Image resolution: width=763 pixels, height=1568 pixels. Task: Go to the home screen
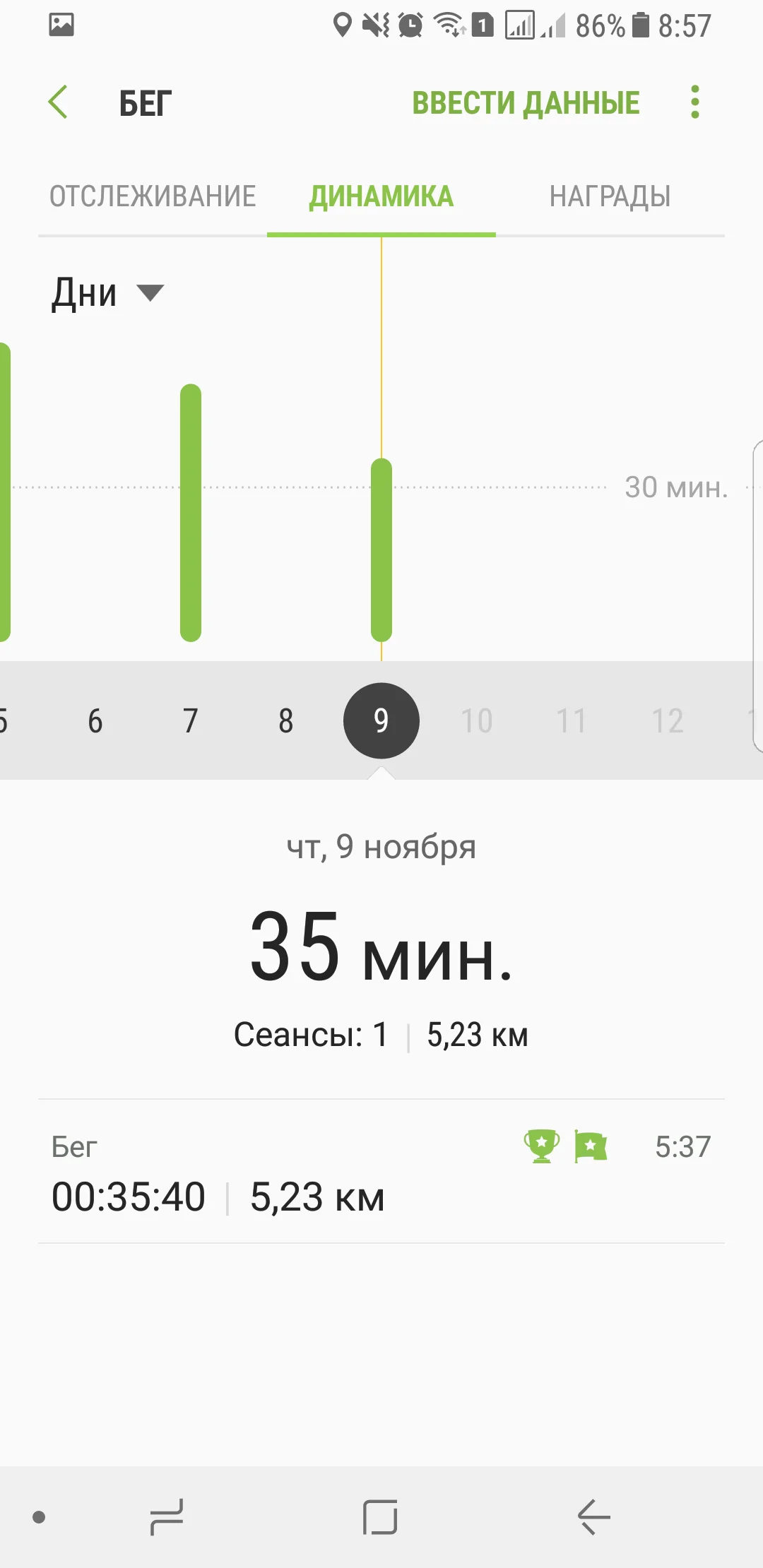(381, 1517)
